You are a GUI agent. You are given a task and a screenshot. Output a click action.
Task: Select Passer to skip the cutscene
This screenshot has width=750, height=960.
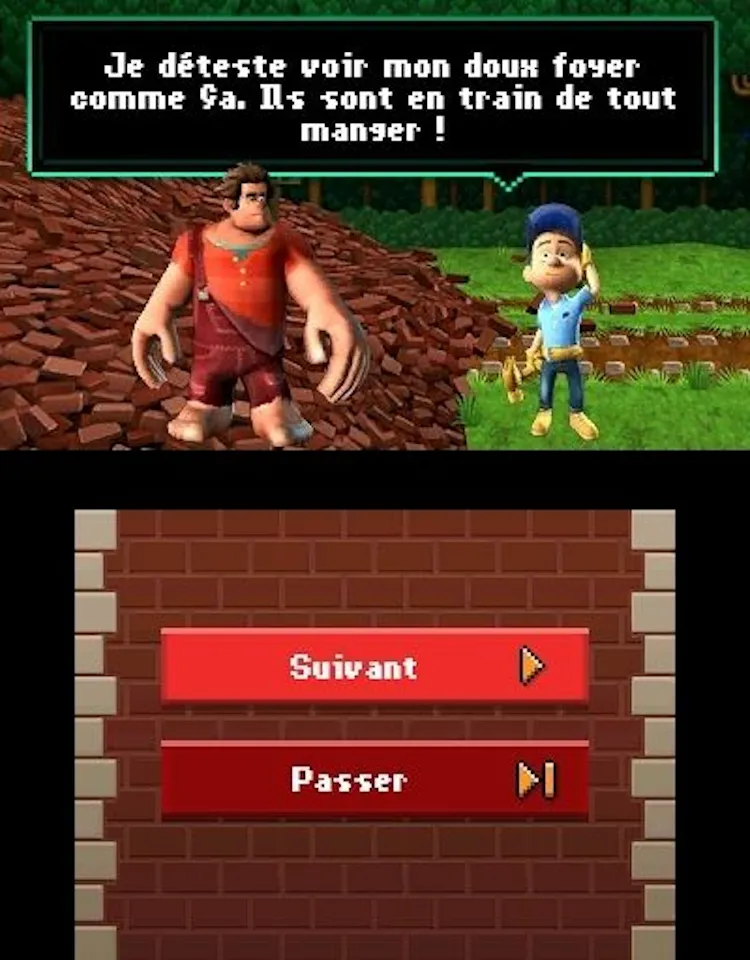[375, 779]
